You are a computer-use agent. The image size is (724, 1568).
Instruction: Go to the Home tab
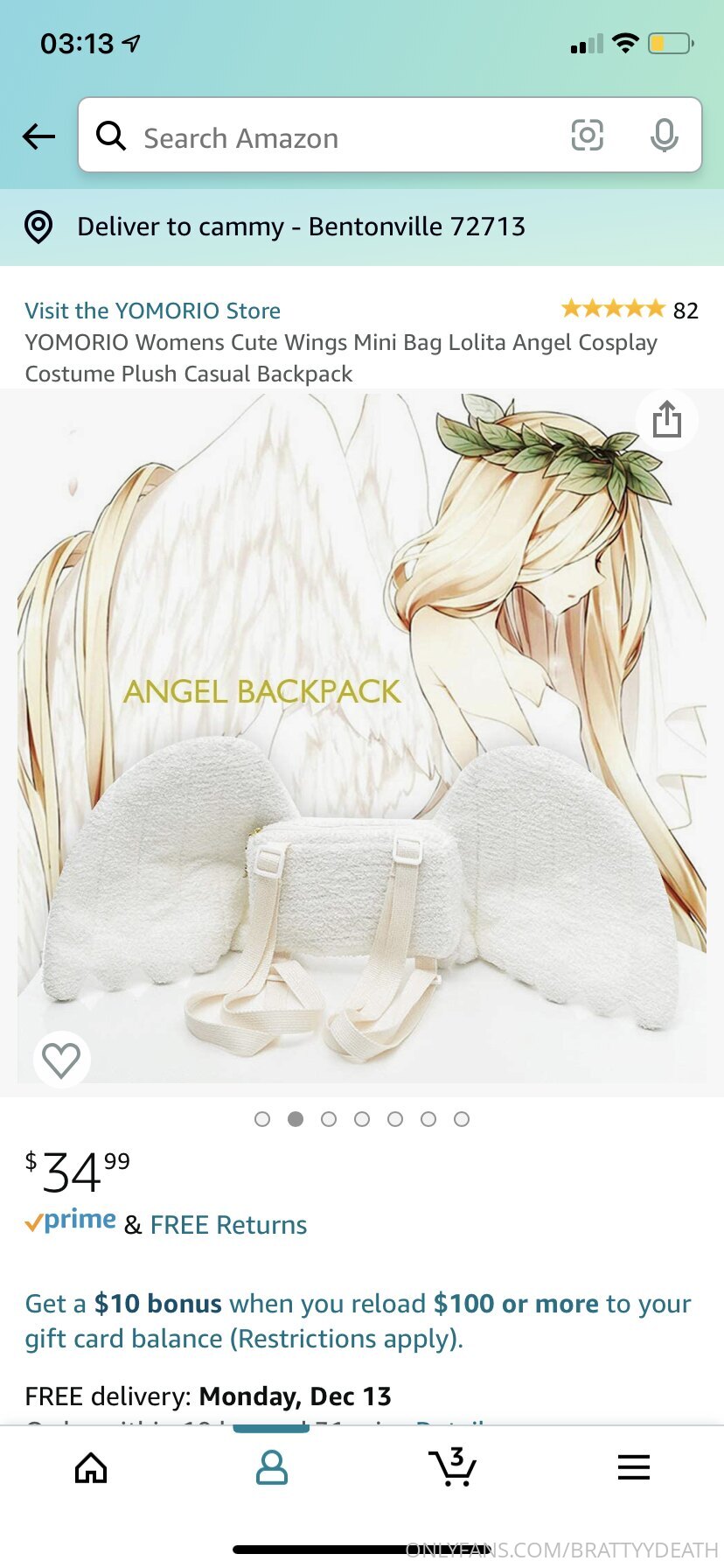(91, 1467)
